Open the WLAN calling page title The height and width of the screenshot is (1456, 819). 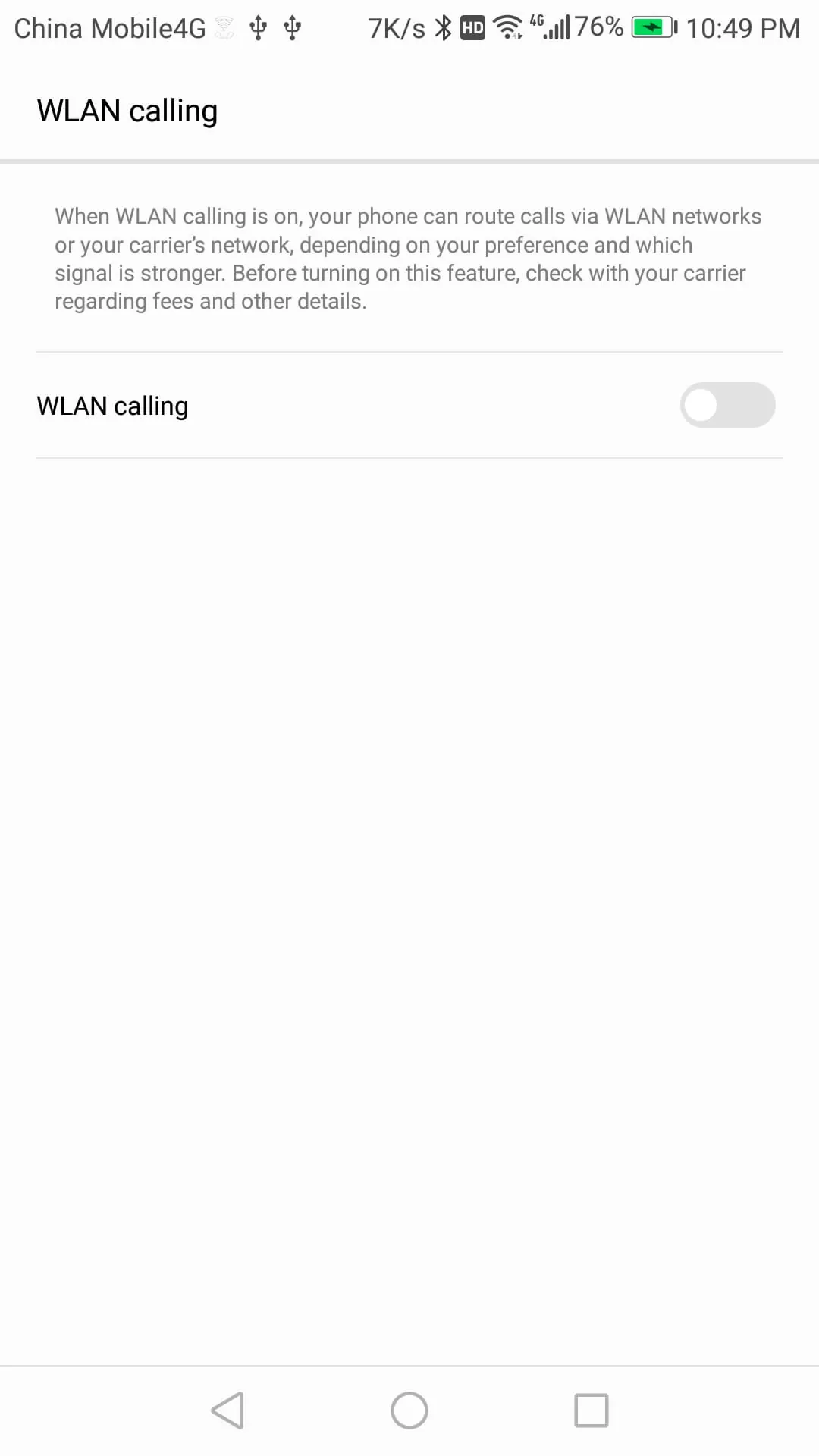(127, 110)
